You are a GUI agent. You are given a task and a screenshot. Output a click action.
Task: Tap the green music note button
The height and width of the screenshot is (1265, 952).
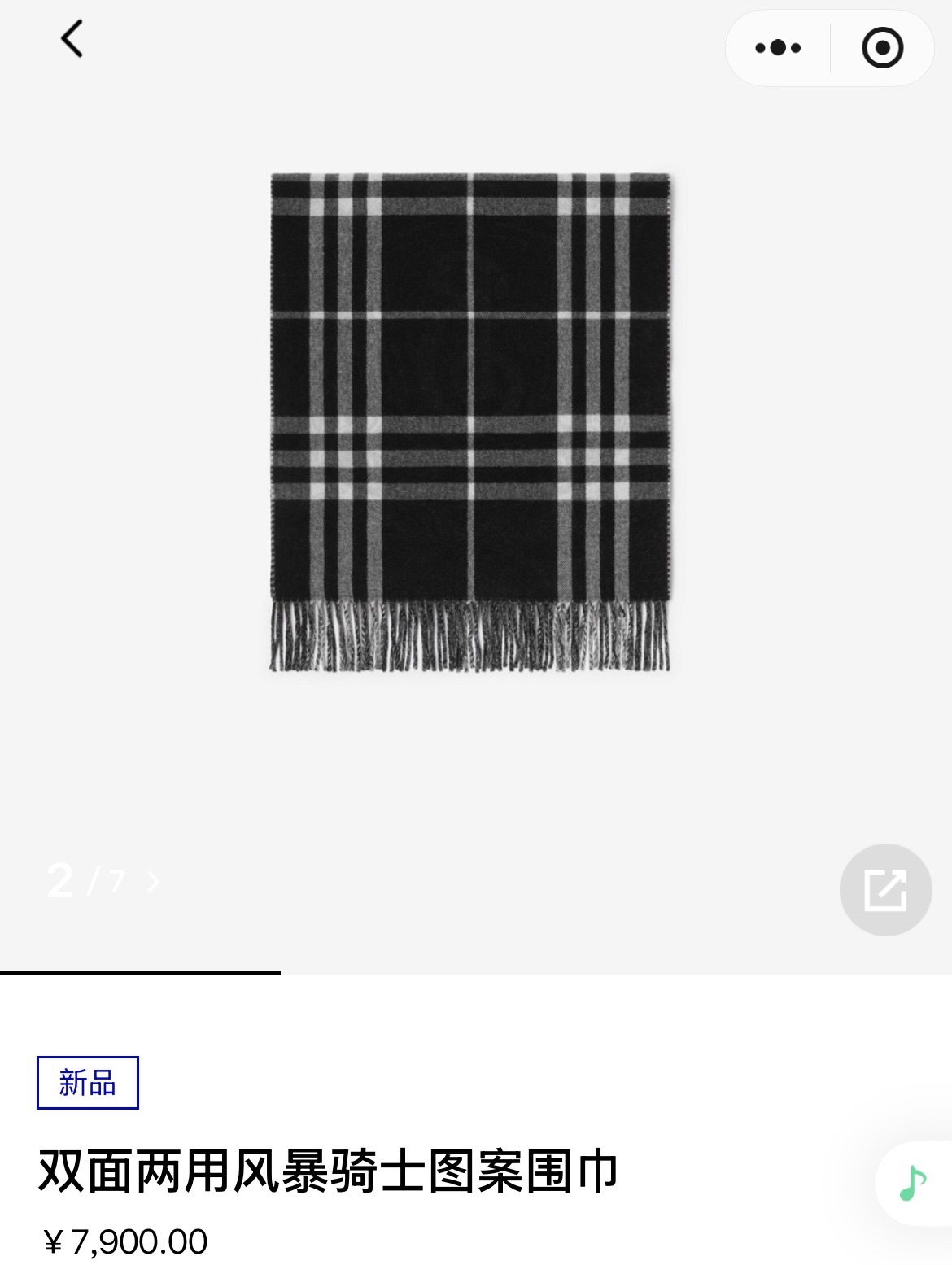(x=913, y=1183)
